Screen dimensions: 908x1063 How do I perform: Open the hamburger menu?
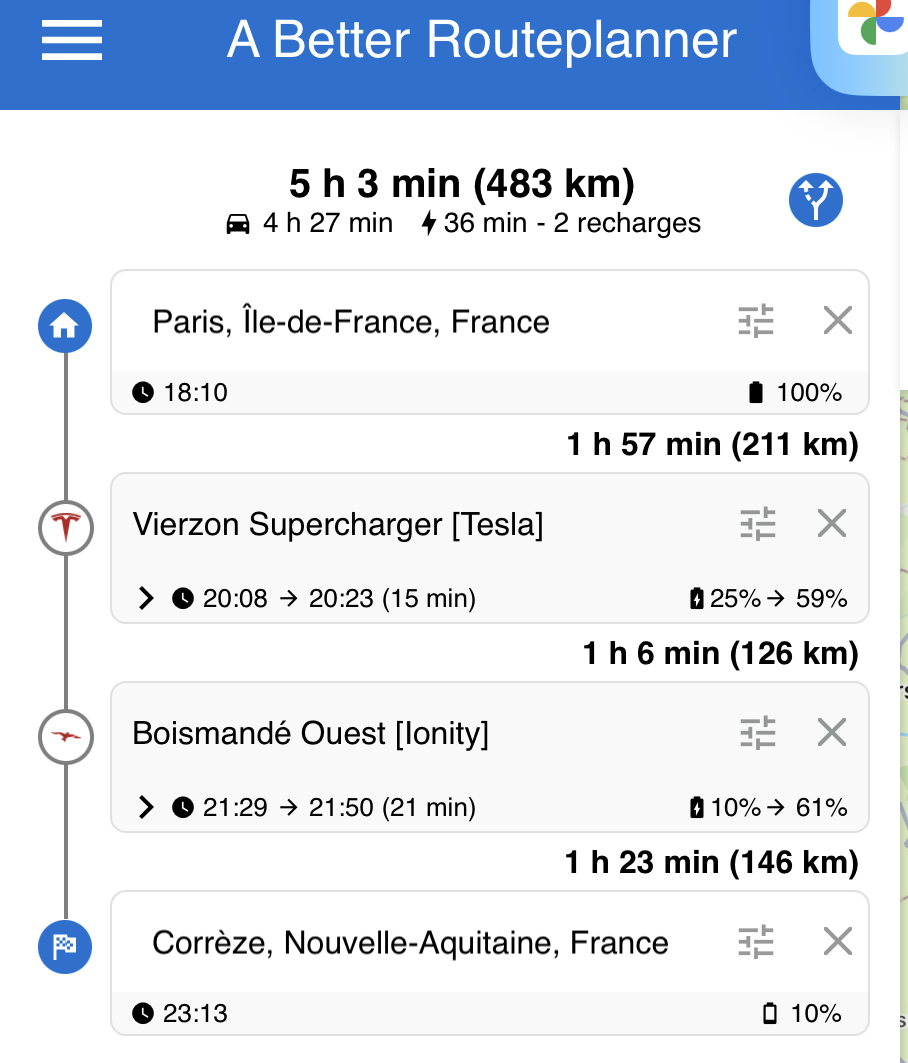coord(71,40)
